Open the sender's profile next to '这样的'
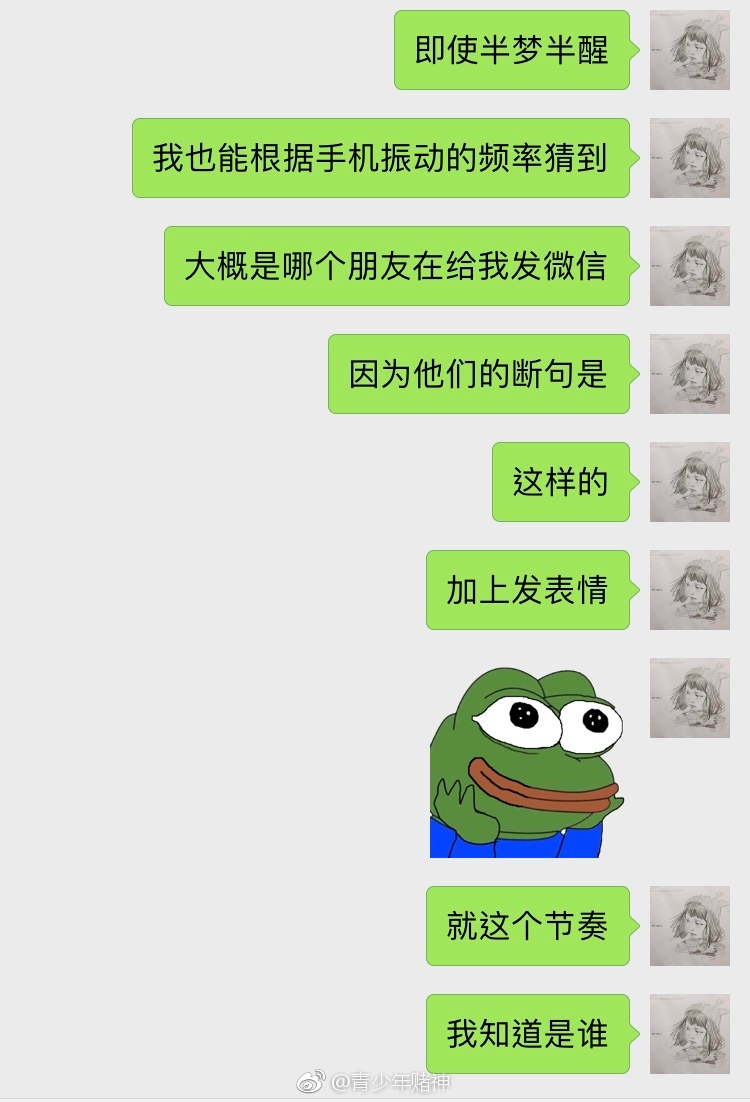The height and width of the screenshot is (1102, 750). (x=689, y=482)
